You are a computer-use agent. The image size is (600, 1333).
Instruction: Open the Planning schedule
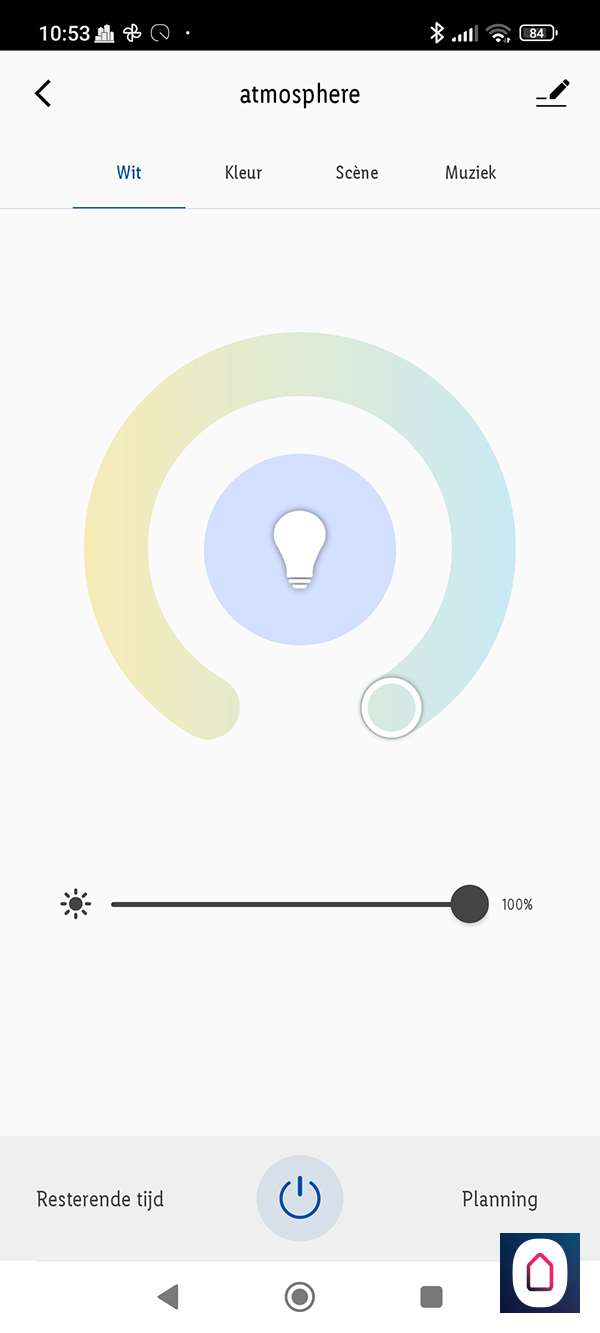tap(499, 1199)
